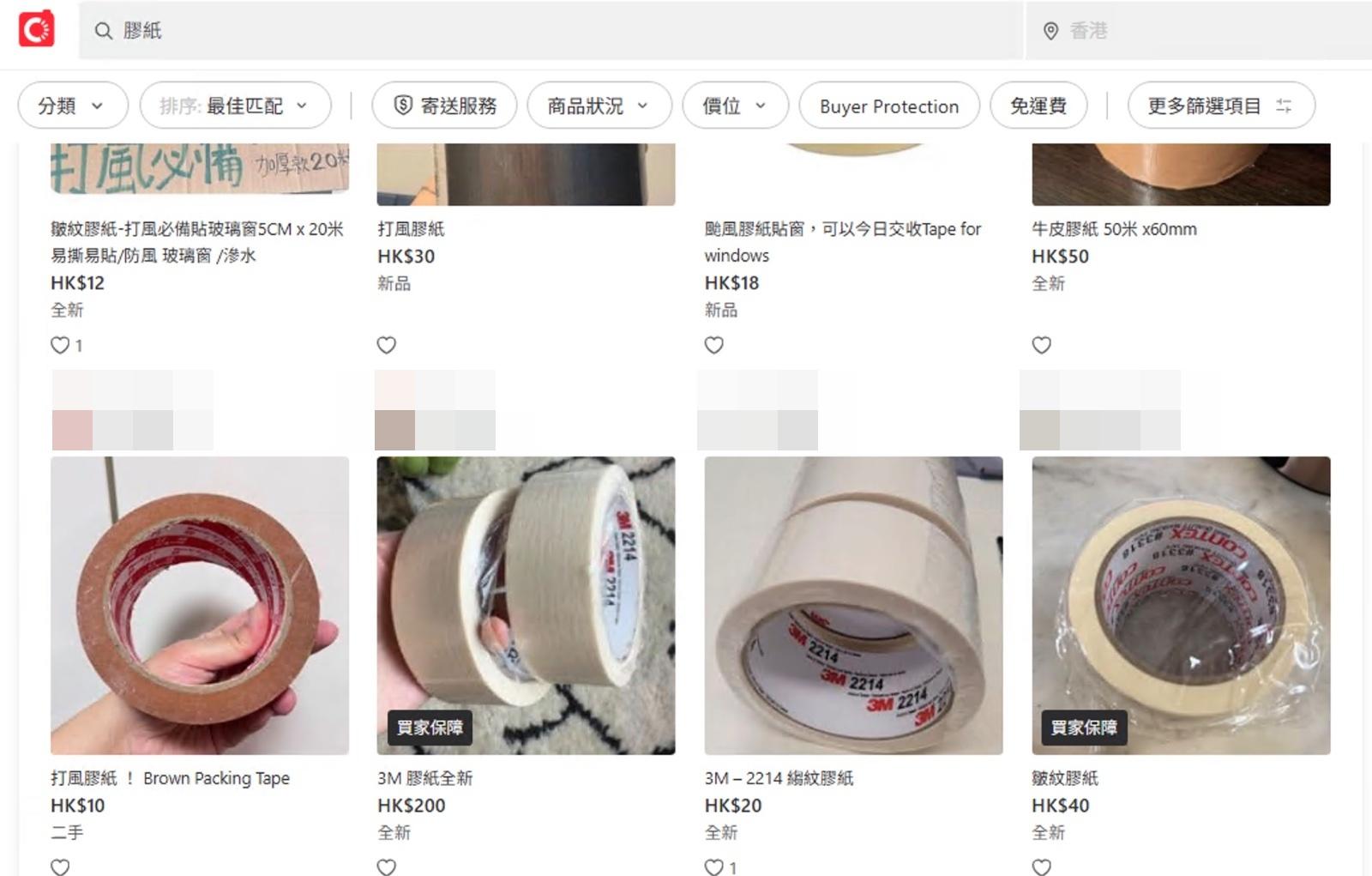Viewport: 1372px width, 876px height.
Task: Expand the 商品狀況 condition dropdown
Action: click(599, 106)
